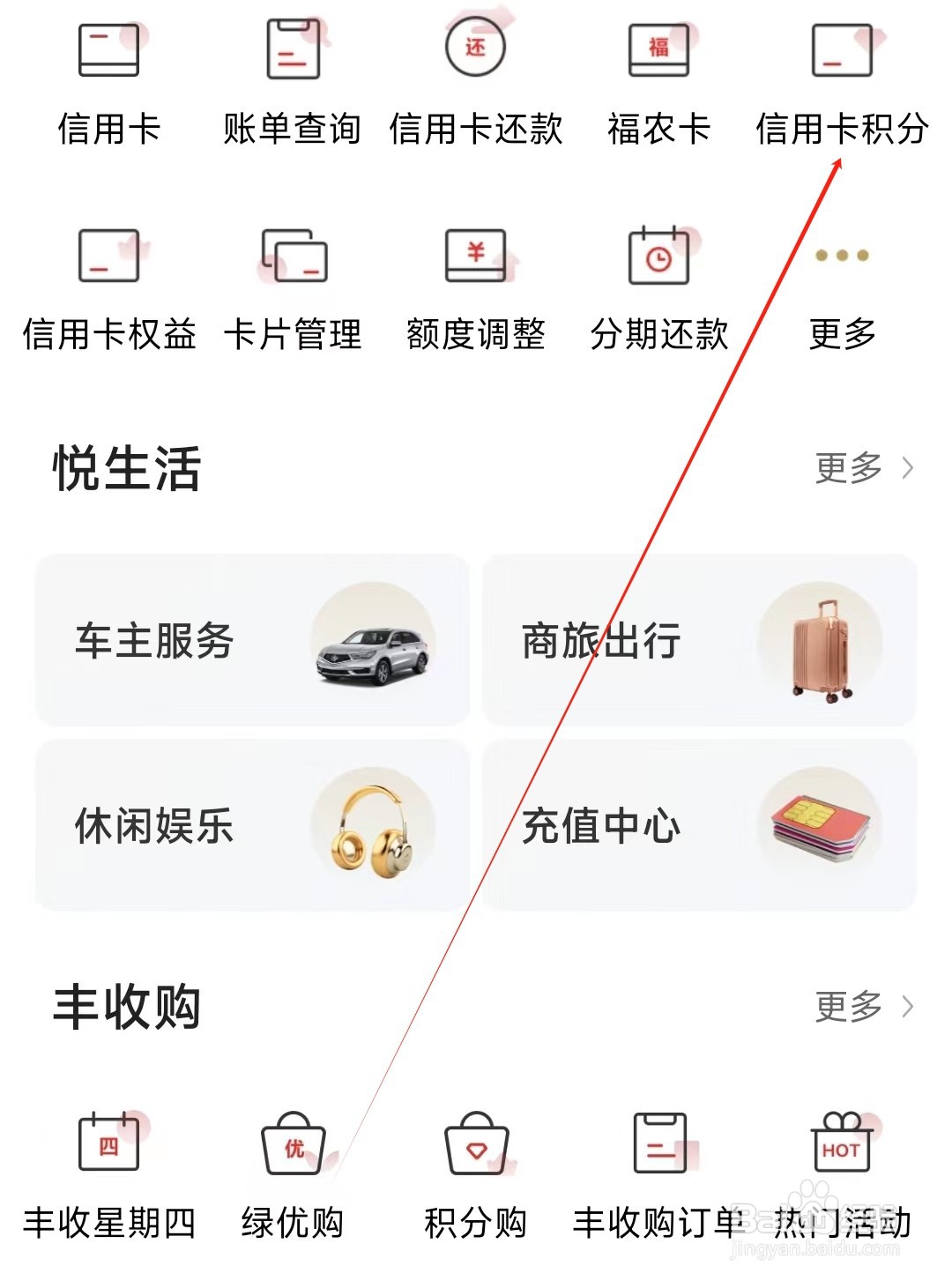
Task: Open 分期还款 installment repayment
Action: pos(658,287)
